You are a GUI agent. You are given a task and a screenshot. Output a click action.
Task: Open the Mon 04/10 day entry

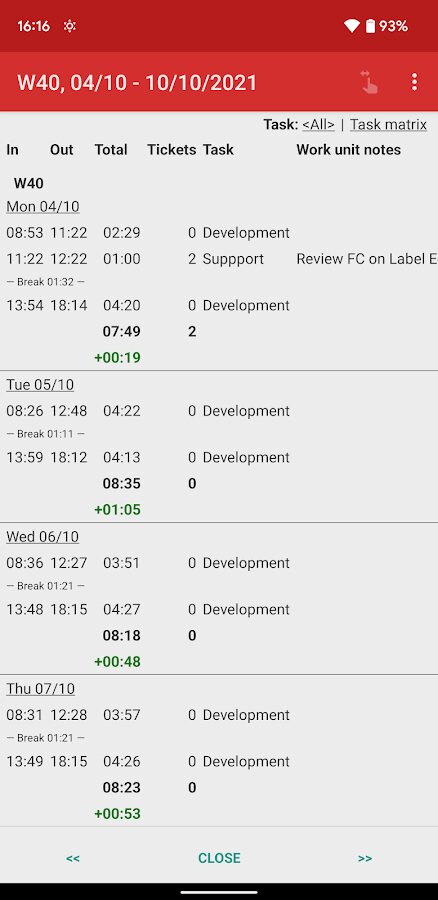tap(43, 207)
